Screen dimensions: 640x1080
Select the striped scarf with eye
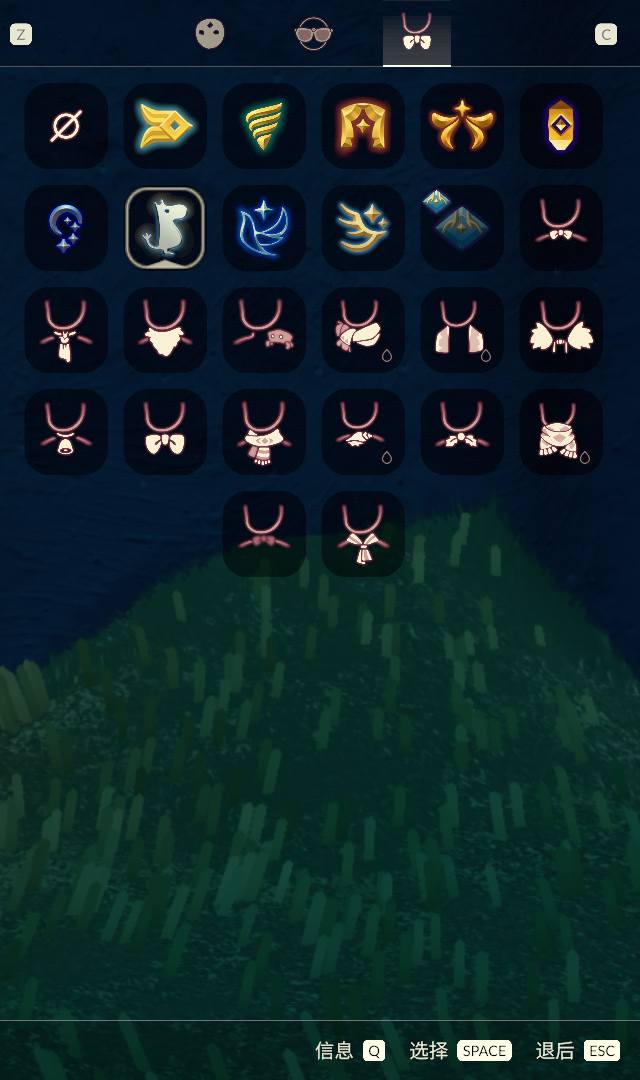pos(264,432)
